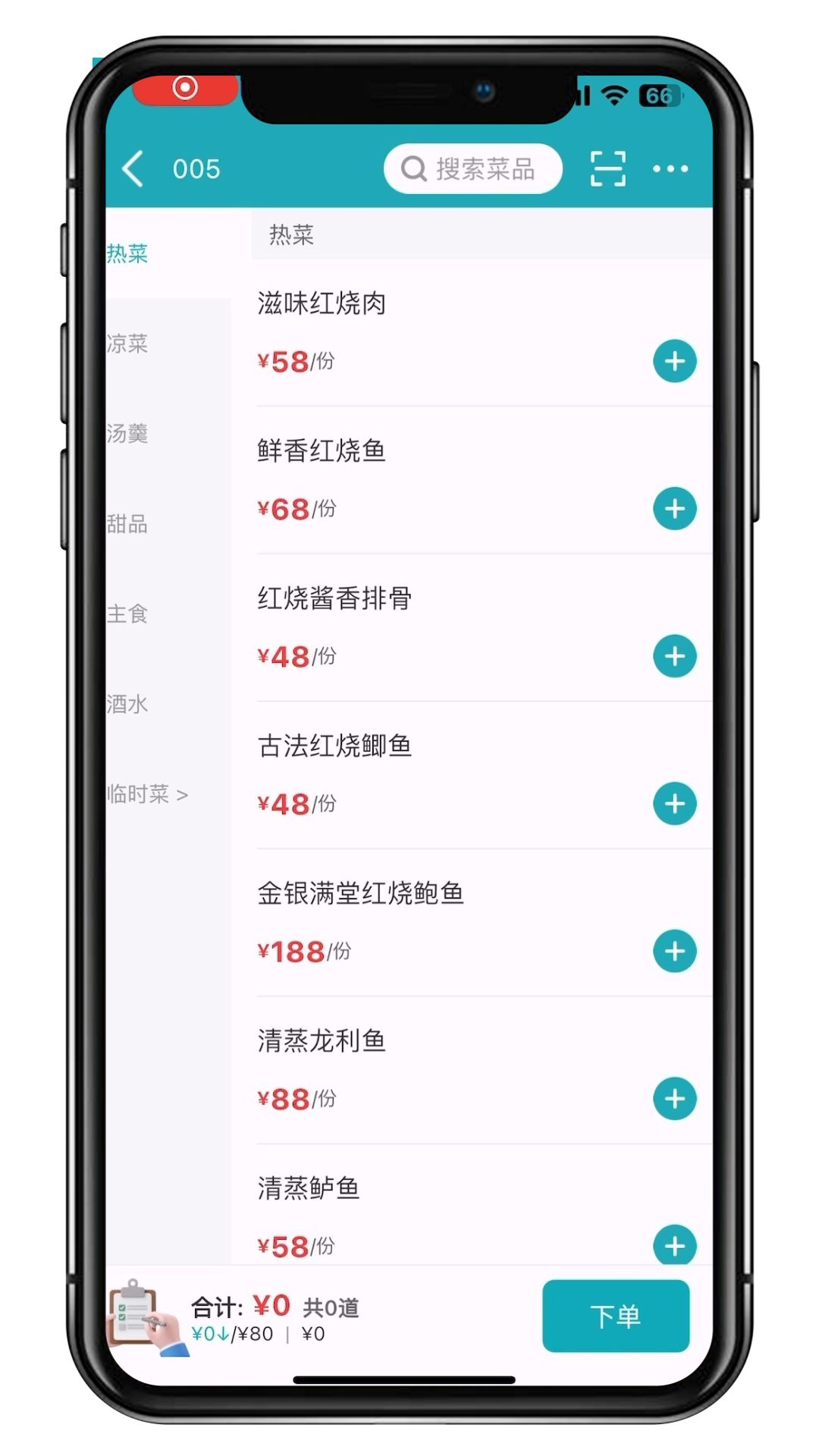819x1456 pixels.
Task: Open the three-dot overflow menu
Action: click(670, 168)
